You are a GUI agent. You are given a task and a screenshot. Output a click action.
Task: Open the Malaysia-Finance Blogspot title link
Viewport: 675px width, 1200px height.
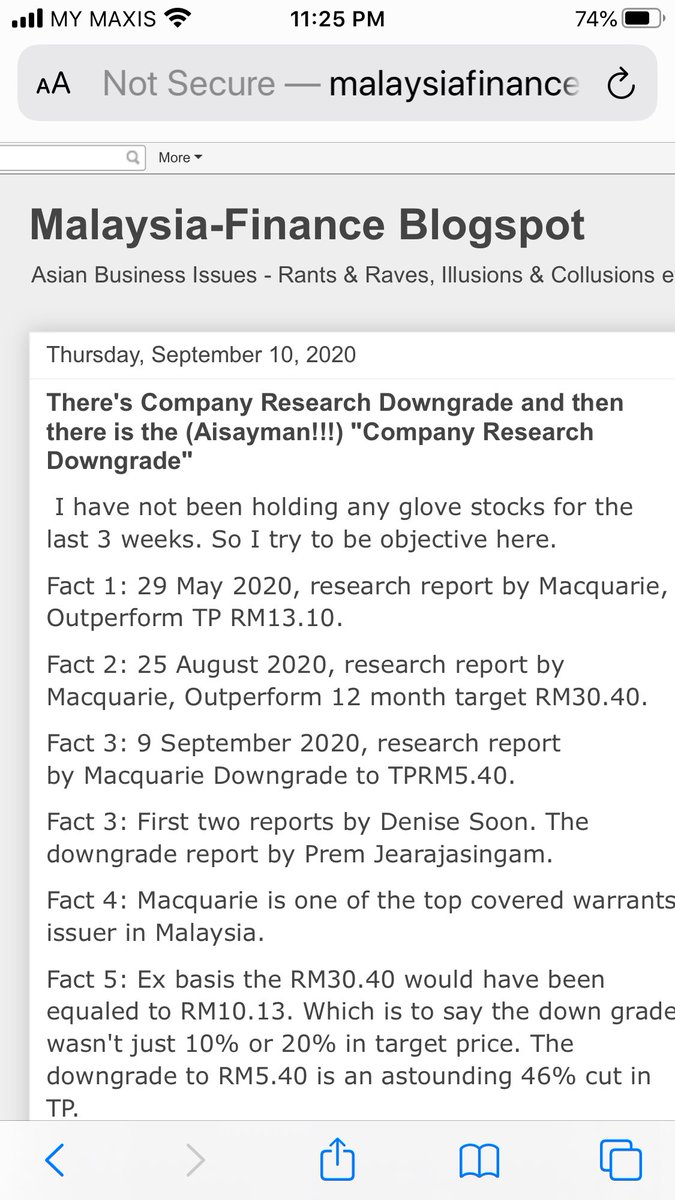tap(307, 224)
